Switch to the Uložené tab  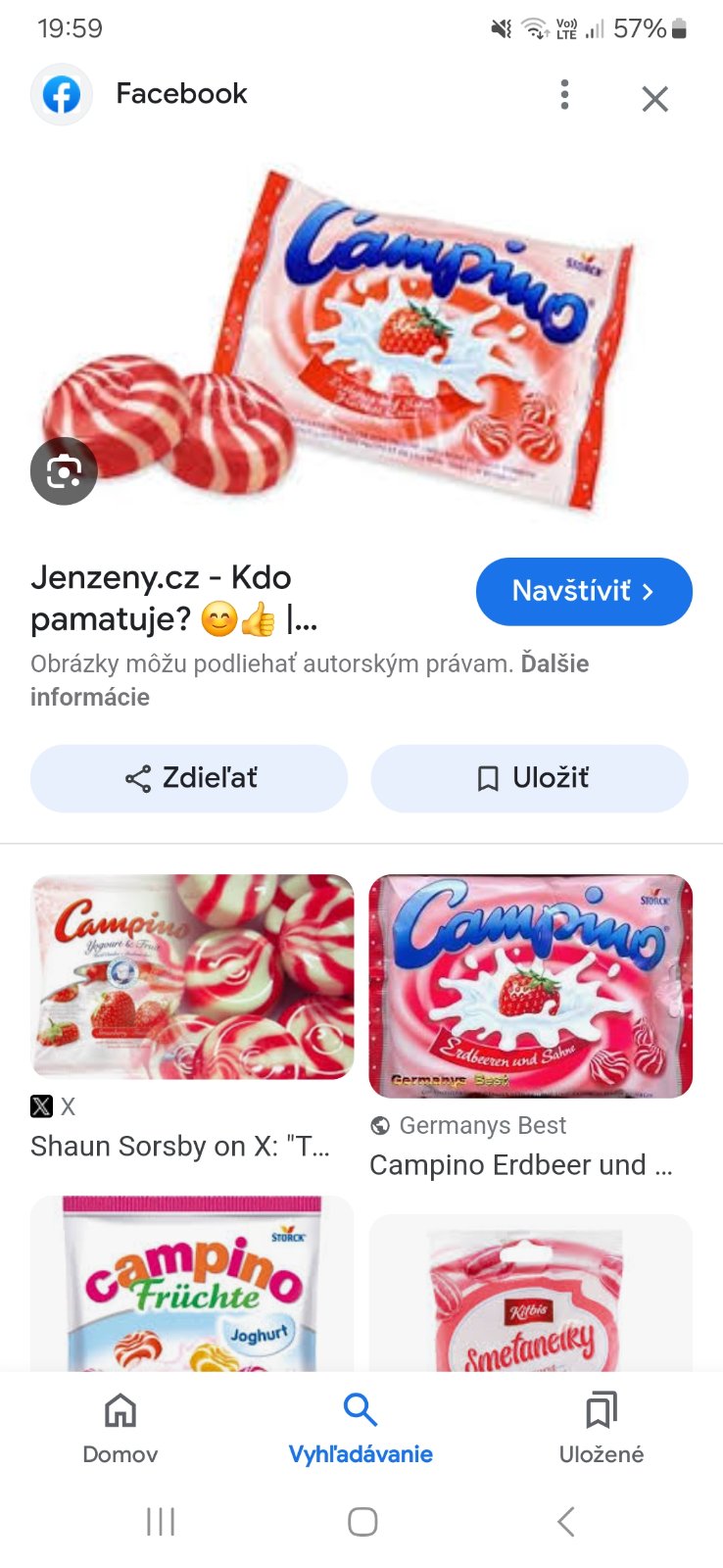601,1428
